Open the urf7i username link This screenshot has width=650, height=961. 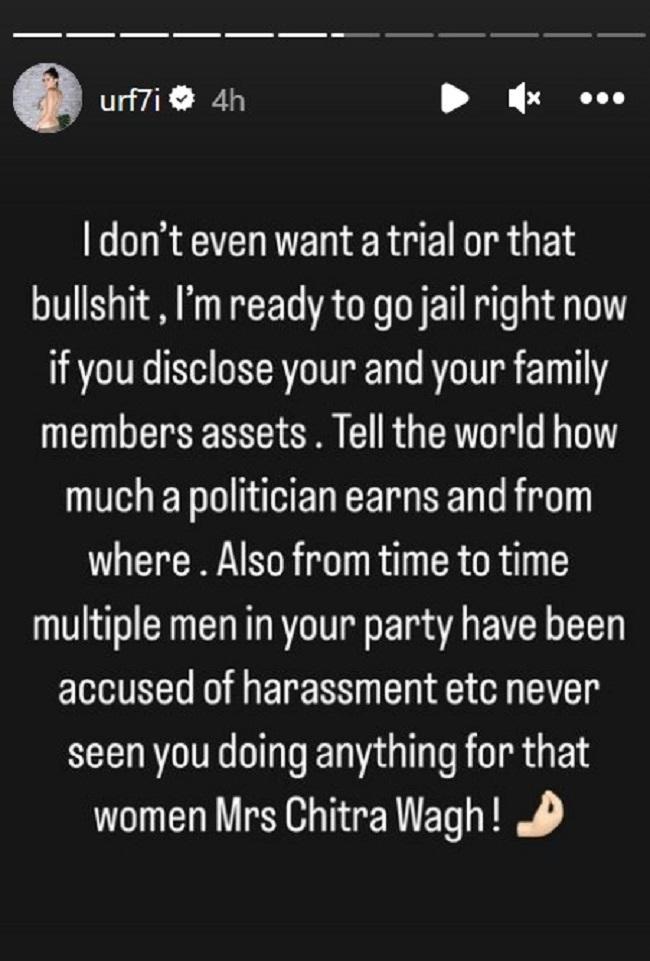point(132,100)
